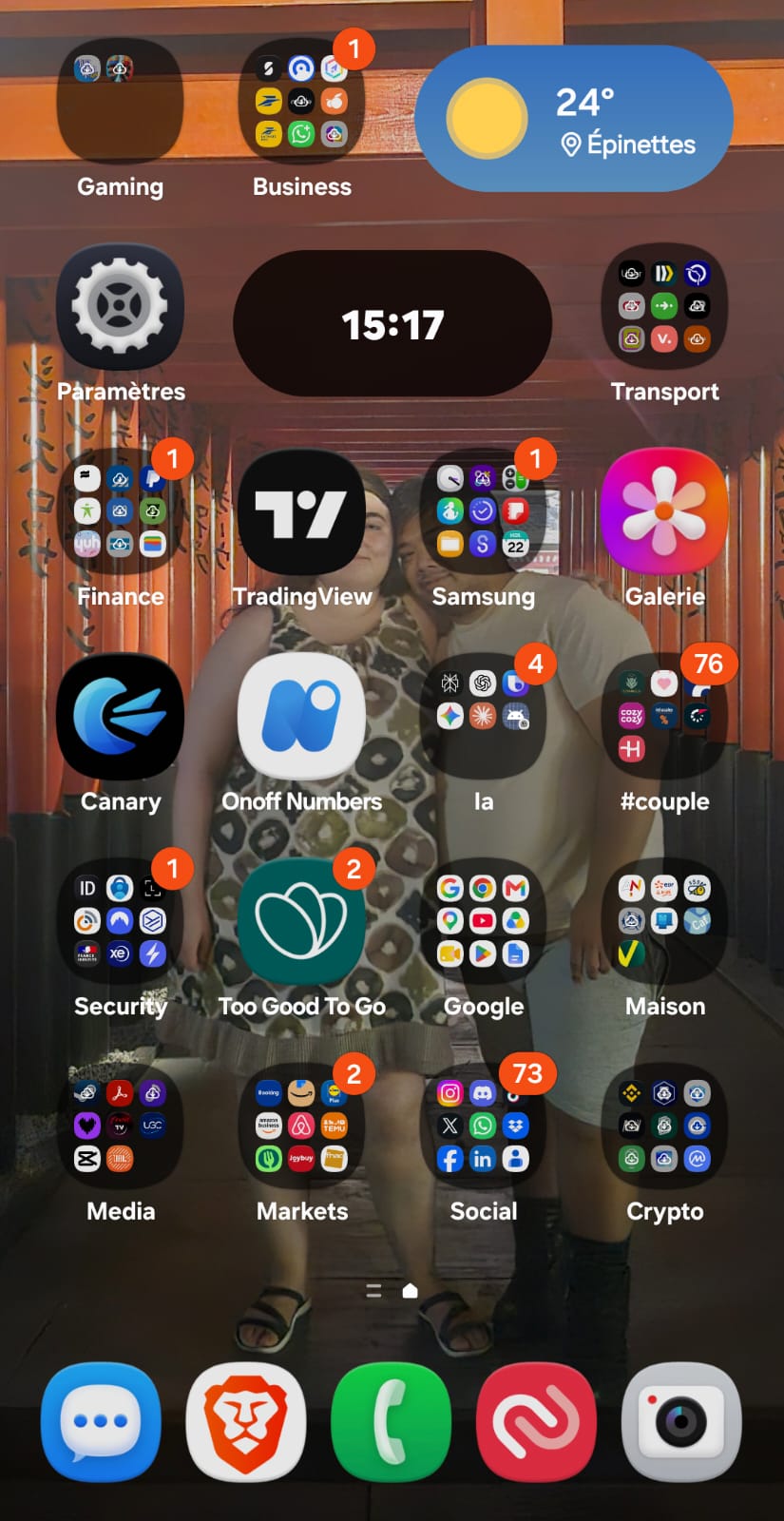Open the Google folder
This screenshot has height=1521, width=784.
coord(483,921)
